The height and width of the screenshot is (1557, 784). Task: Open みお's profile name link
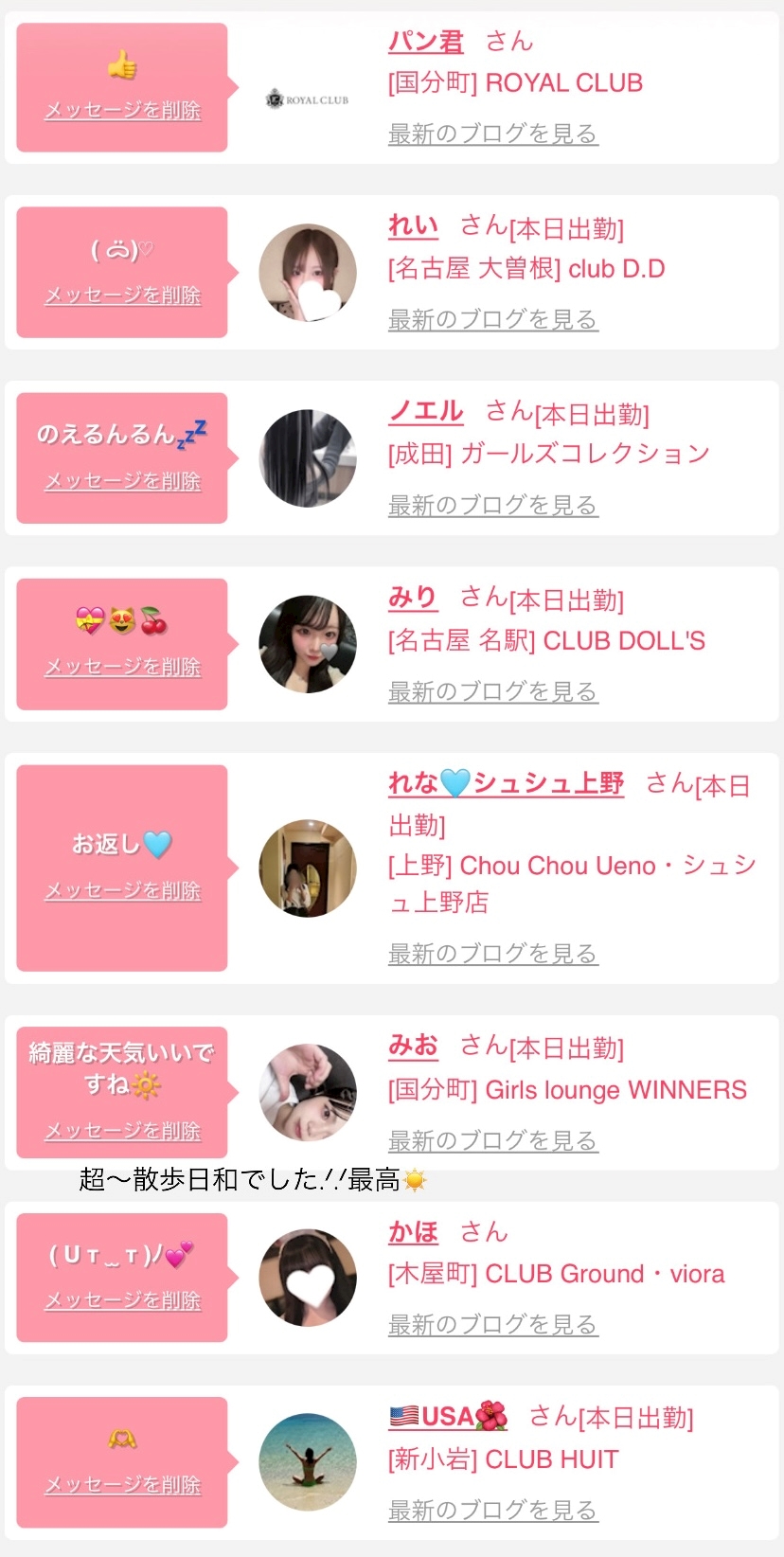pos(413,1046)
